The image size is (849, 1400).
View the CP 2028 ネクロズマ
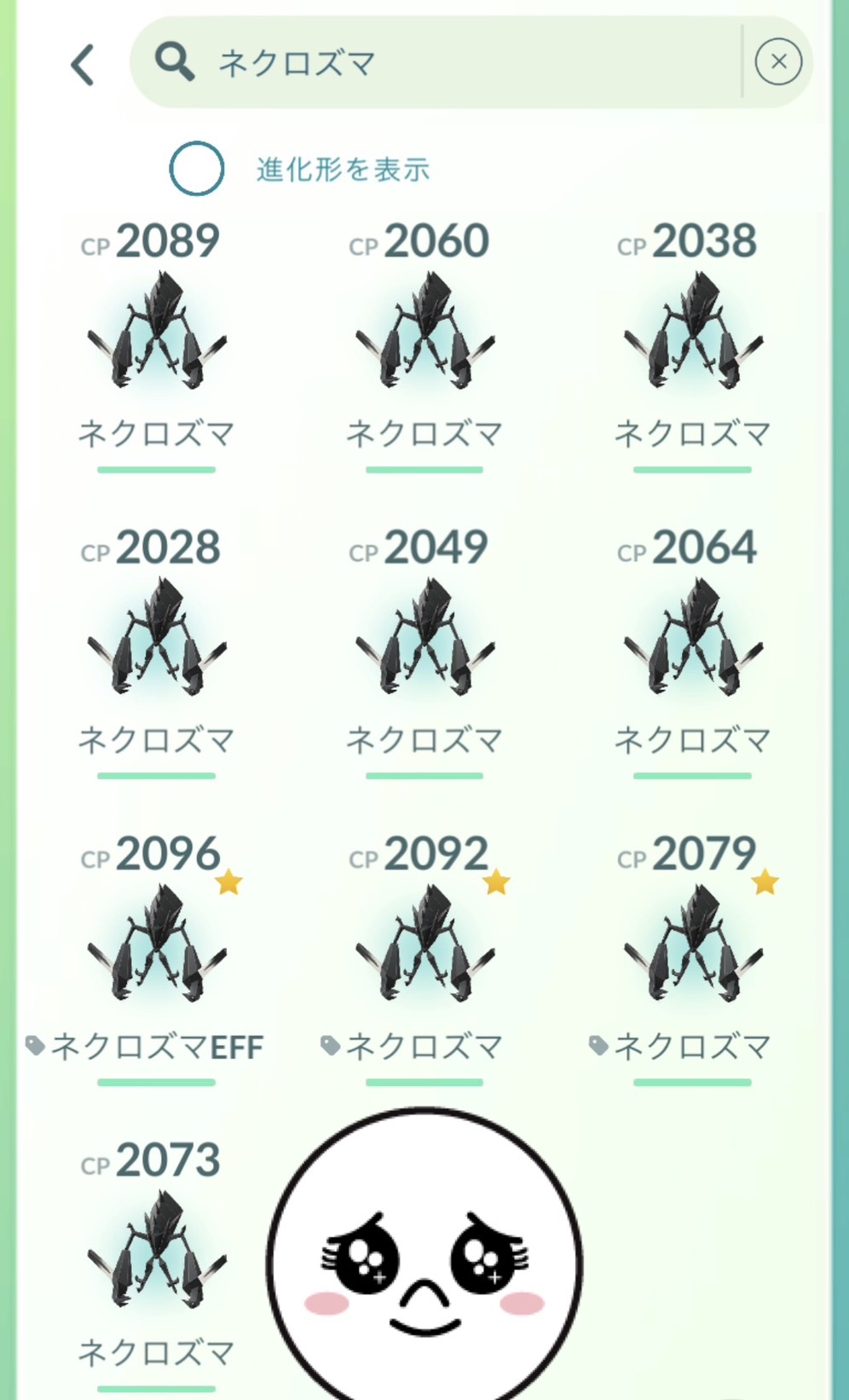[157, 638]
